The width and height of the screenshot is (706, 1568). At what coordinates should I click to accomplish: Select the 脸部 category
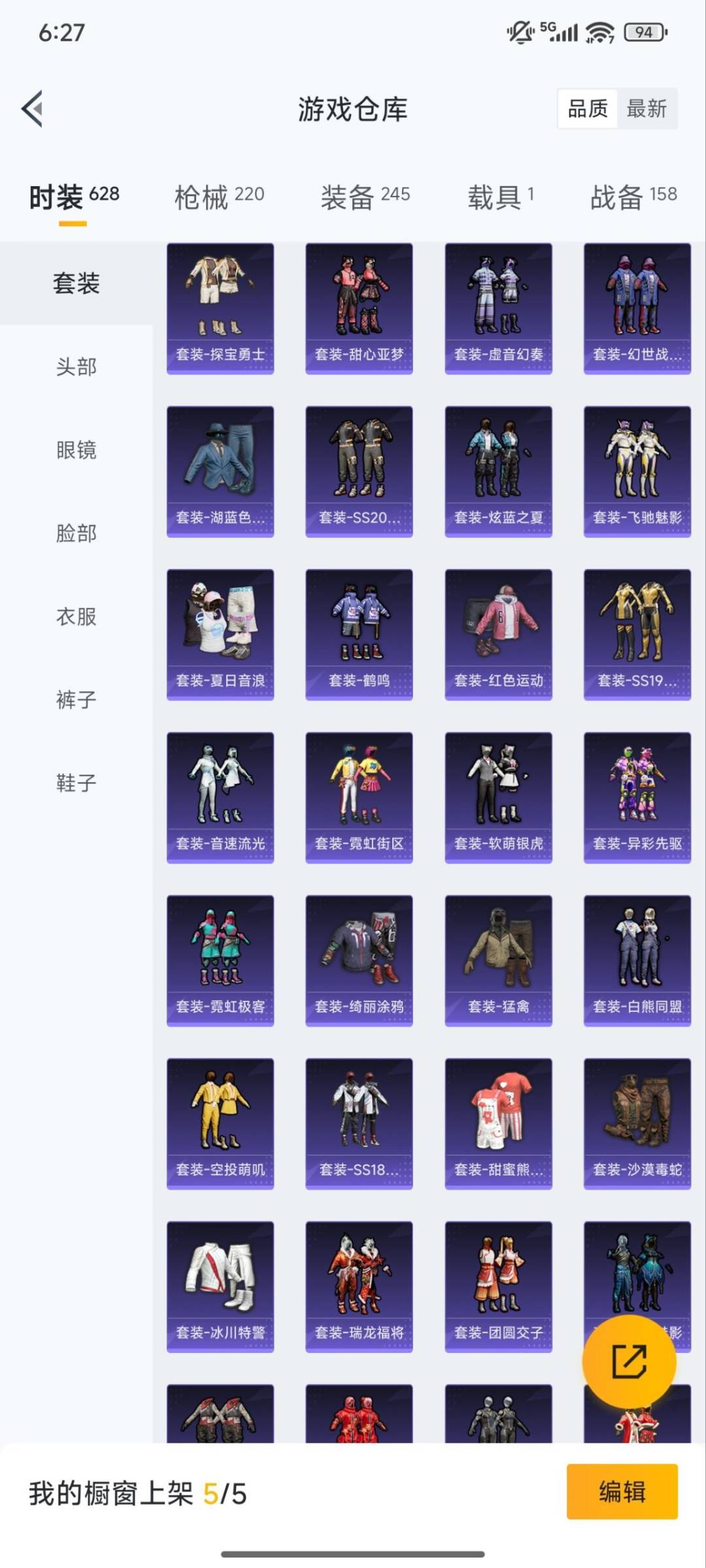pyautogui.click(x=76, y=533)
